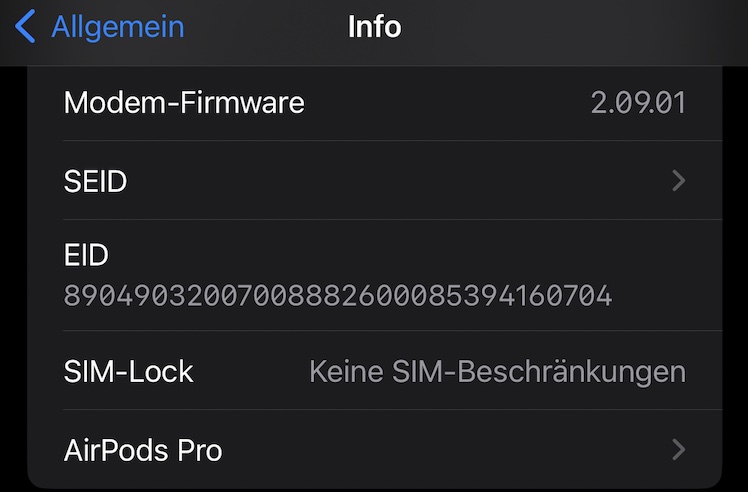Image resolution: width=748 pixels, height=492 pixels.
Task: Go back to Allgemein settings
Action: point(100,27)
